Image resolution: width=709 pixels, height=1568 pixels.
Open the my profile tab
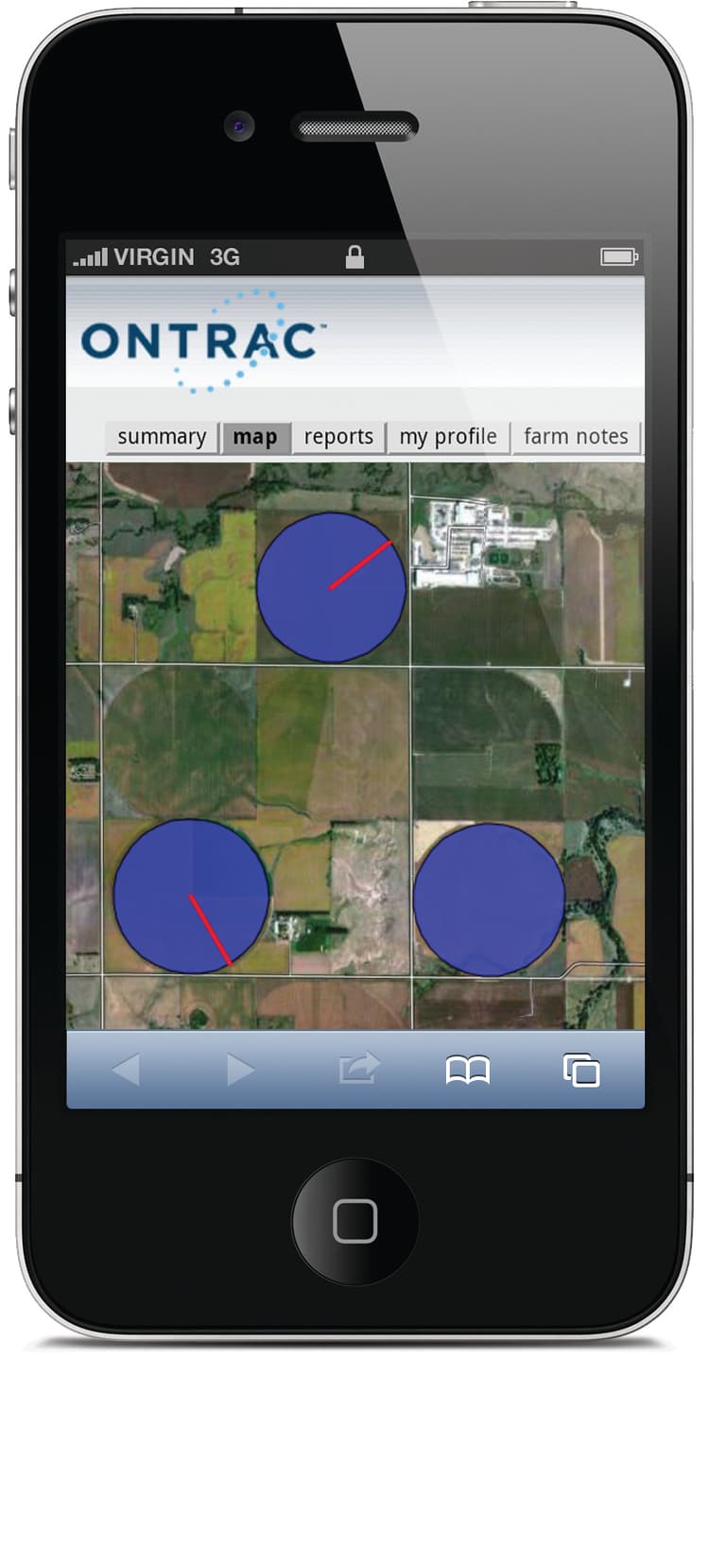click(447, 437)
